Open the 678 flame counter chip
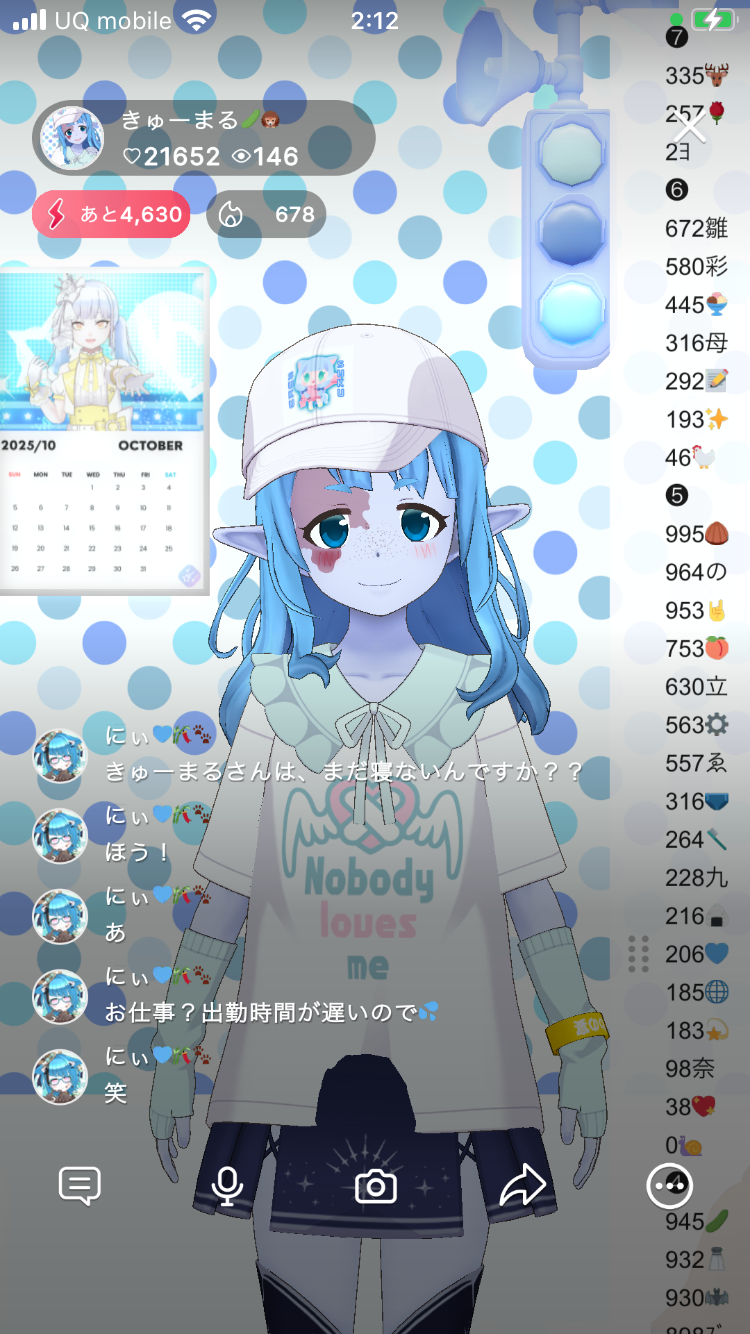Screen dimensions: 750x1334 (x=266, y=214)
